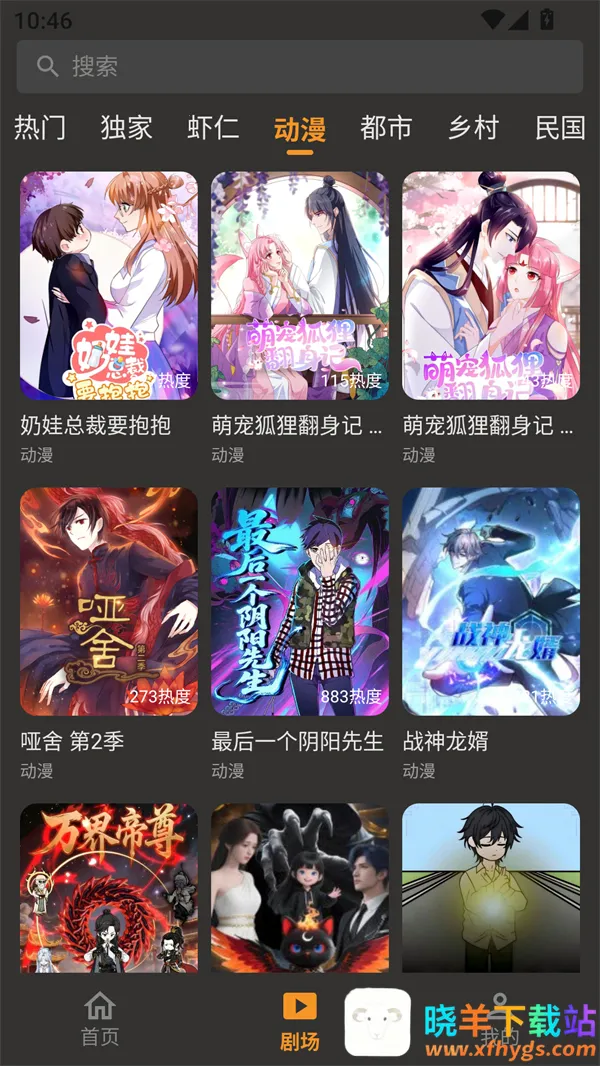Viewport: 600px width, 1066px height.
Task: Select the 民国 category tab
Action: tap(559, 128)
